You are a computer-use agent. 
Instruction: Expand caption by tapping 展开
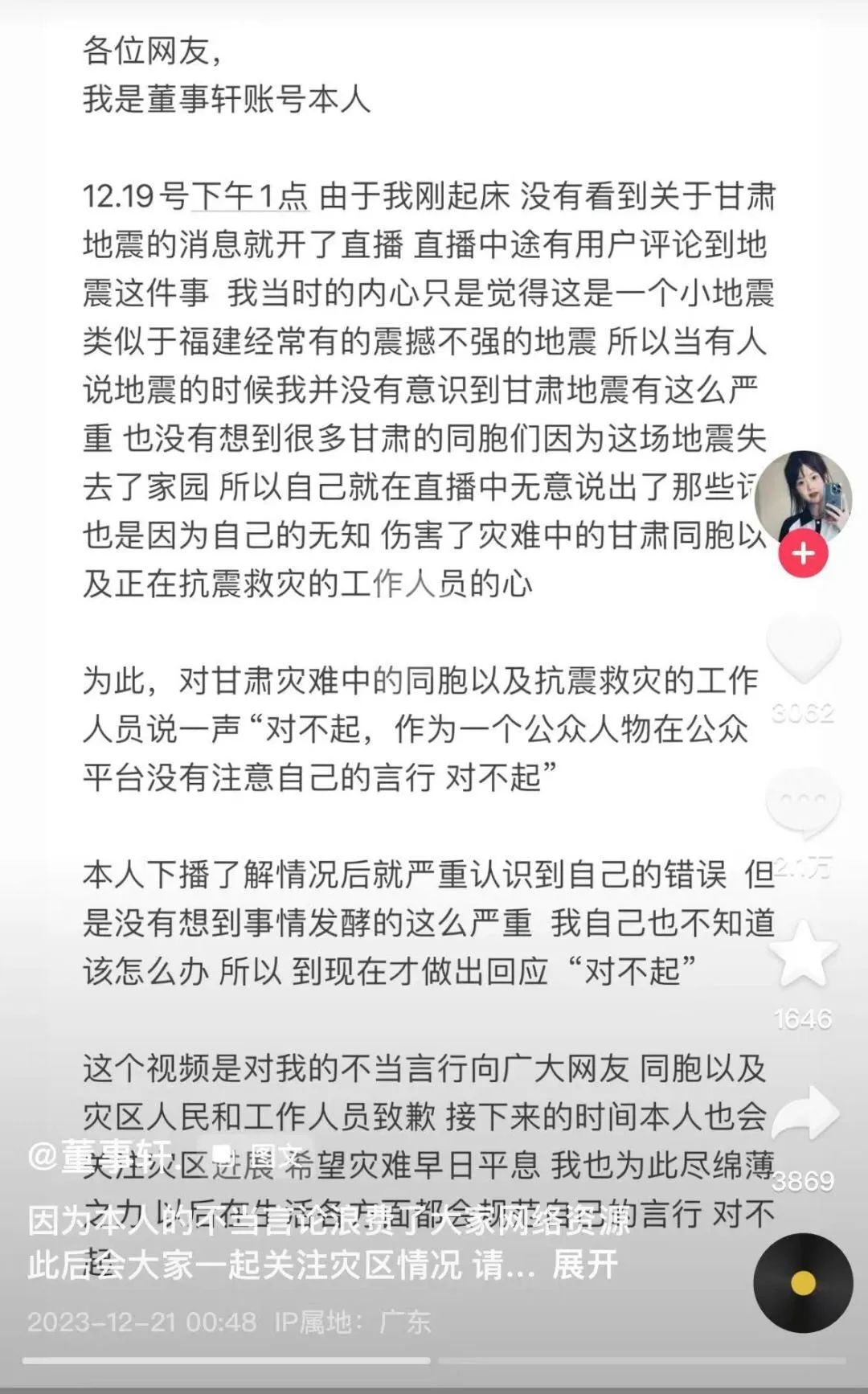tap(584, 1265)
